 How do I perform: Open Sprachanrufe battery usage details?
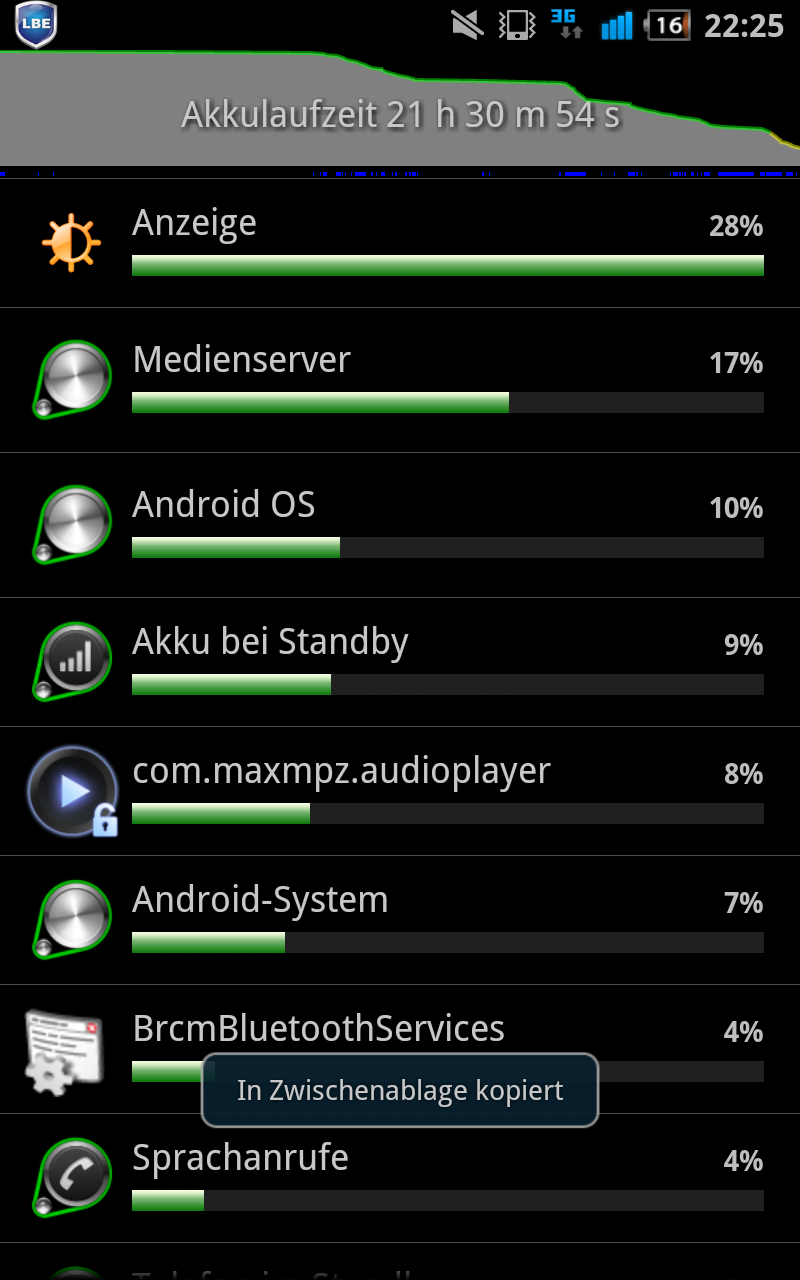tap(400, 1178)
